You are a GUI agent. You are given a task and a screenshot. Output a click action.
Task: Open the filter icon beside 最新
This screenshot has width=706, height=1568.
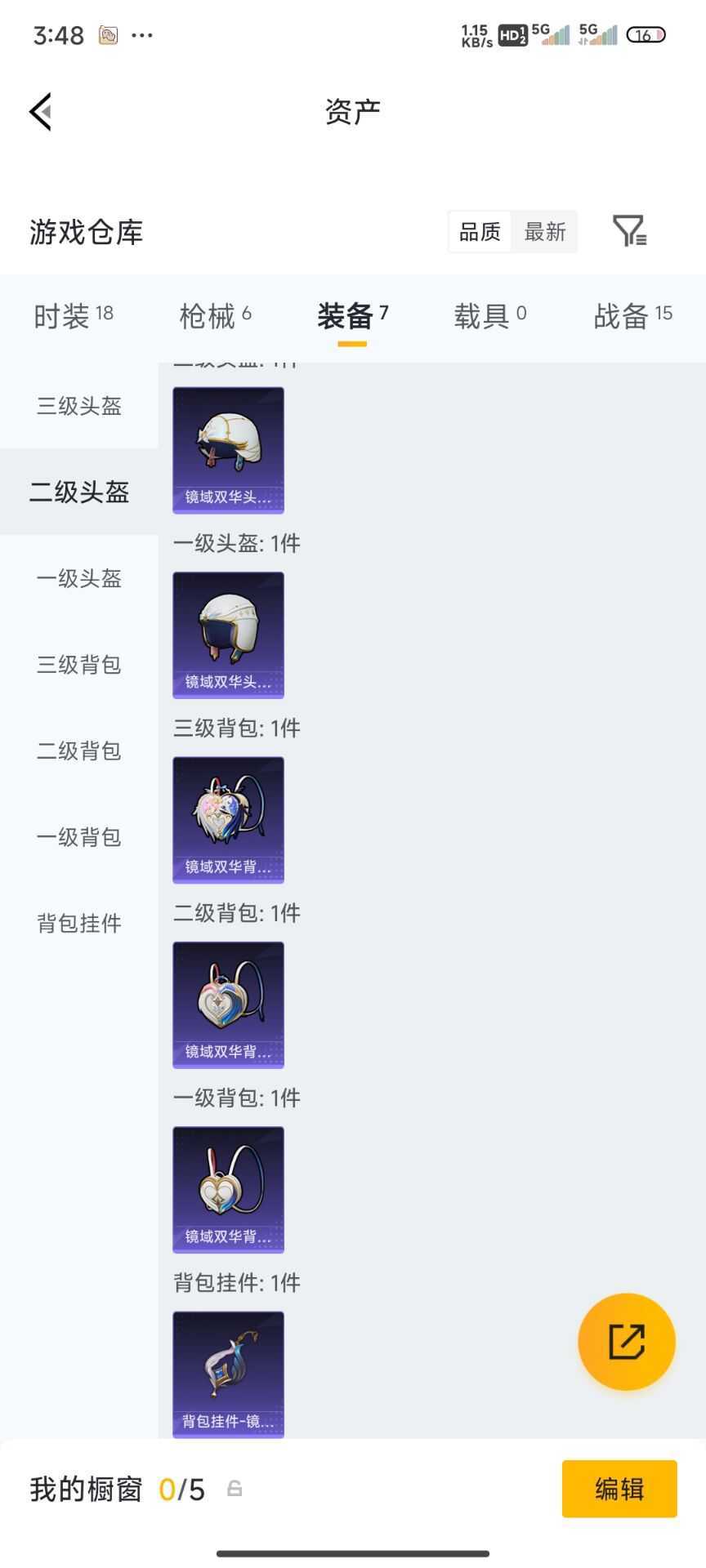click(x=629, y=231)
